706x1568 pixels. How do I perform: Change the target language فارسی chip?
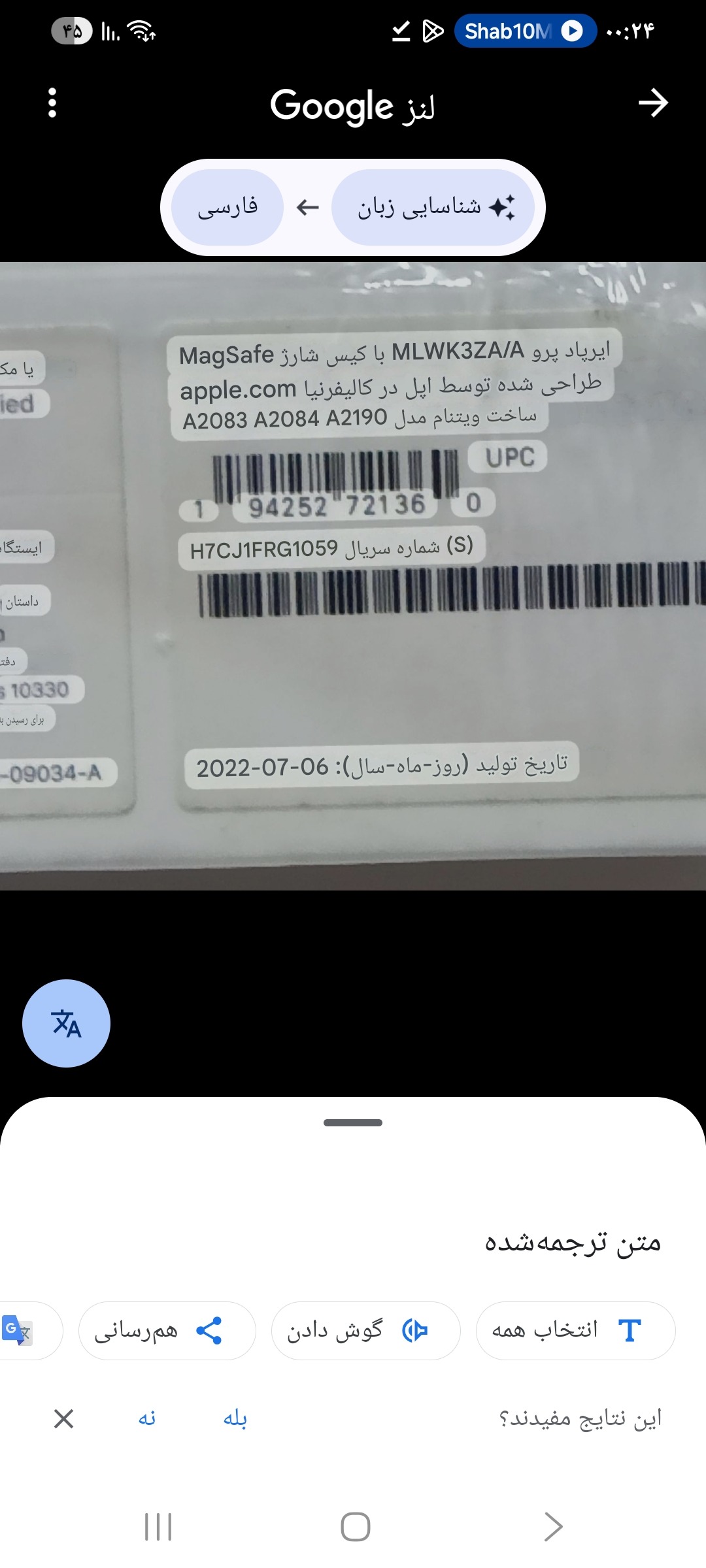[227, 207]
